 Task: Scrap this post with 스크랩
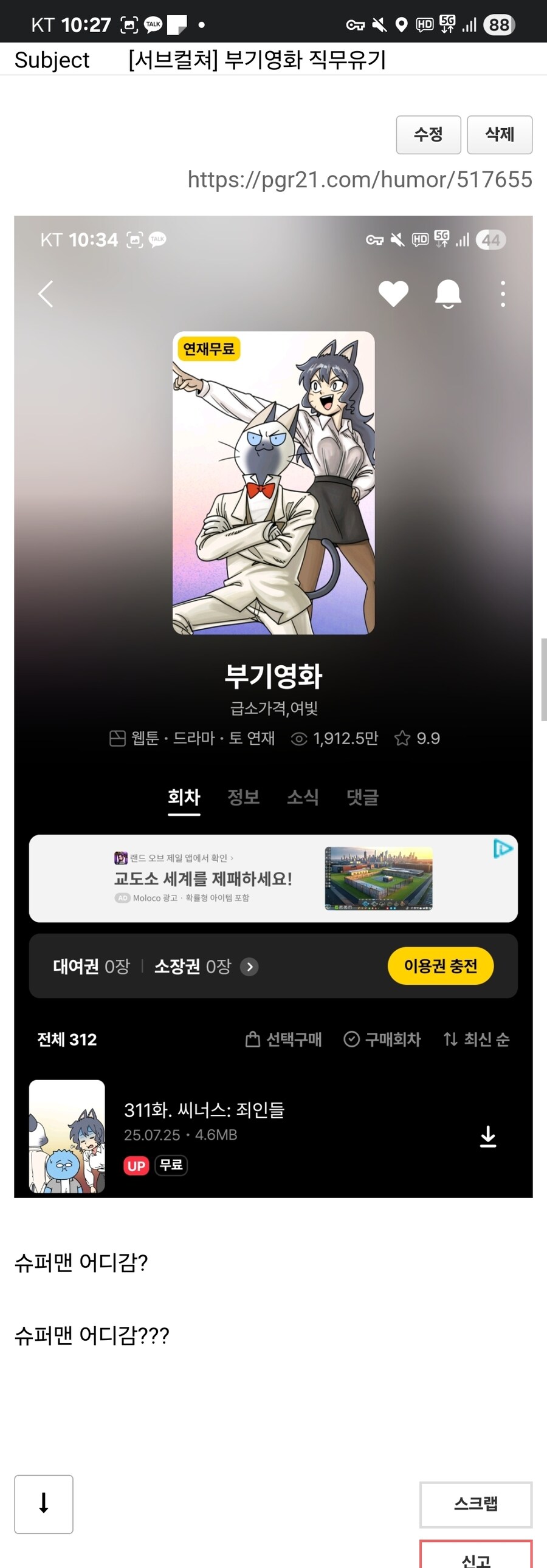click(x=476, y=1504)
